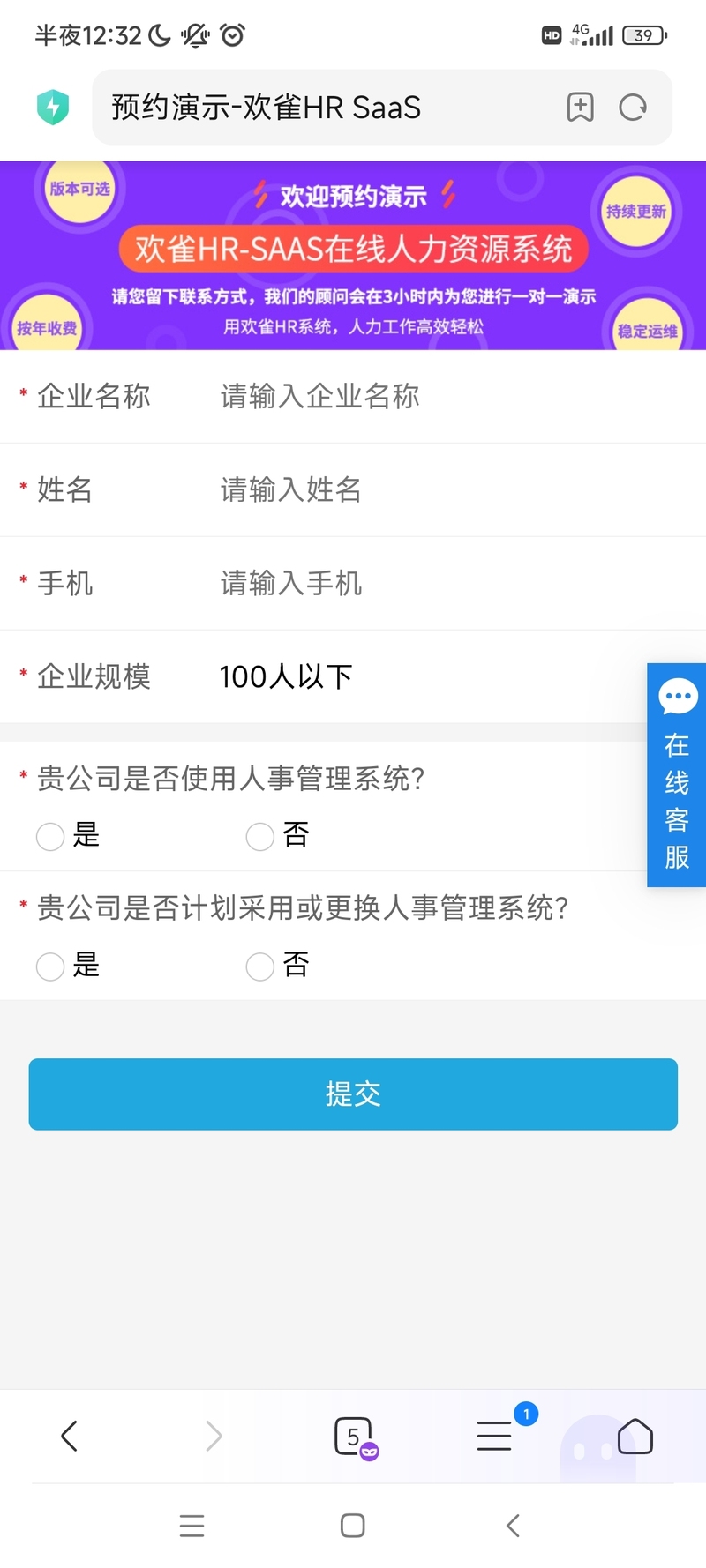Open 在线客服 online support chat
The height and width of the screenshot is (1568, 706).
[x=676, y=774]
